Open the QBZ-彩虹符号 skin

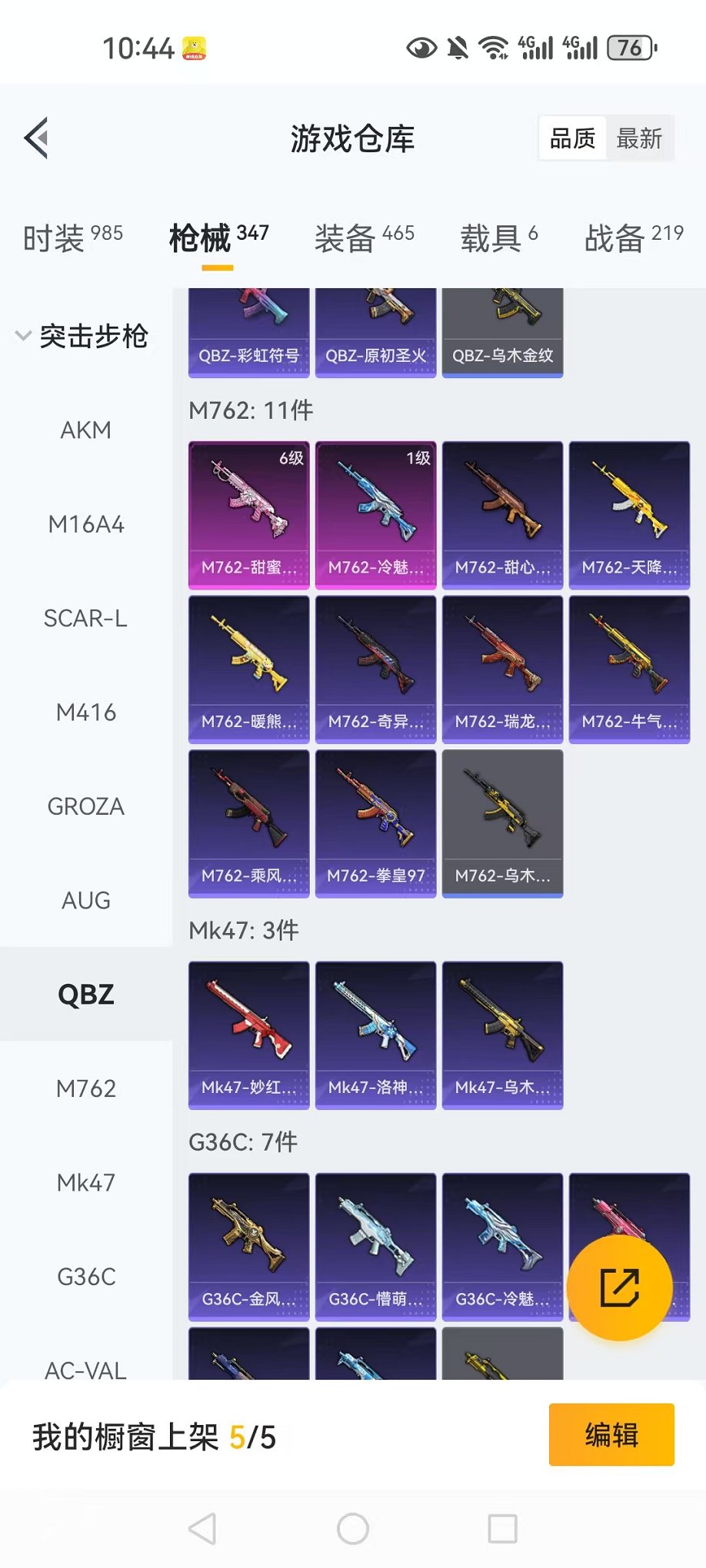pos(248,333)
